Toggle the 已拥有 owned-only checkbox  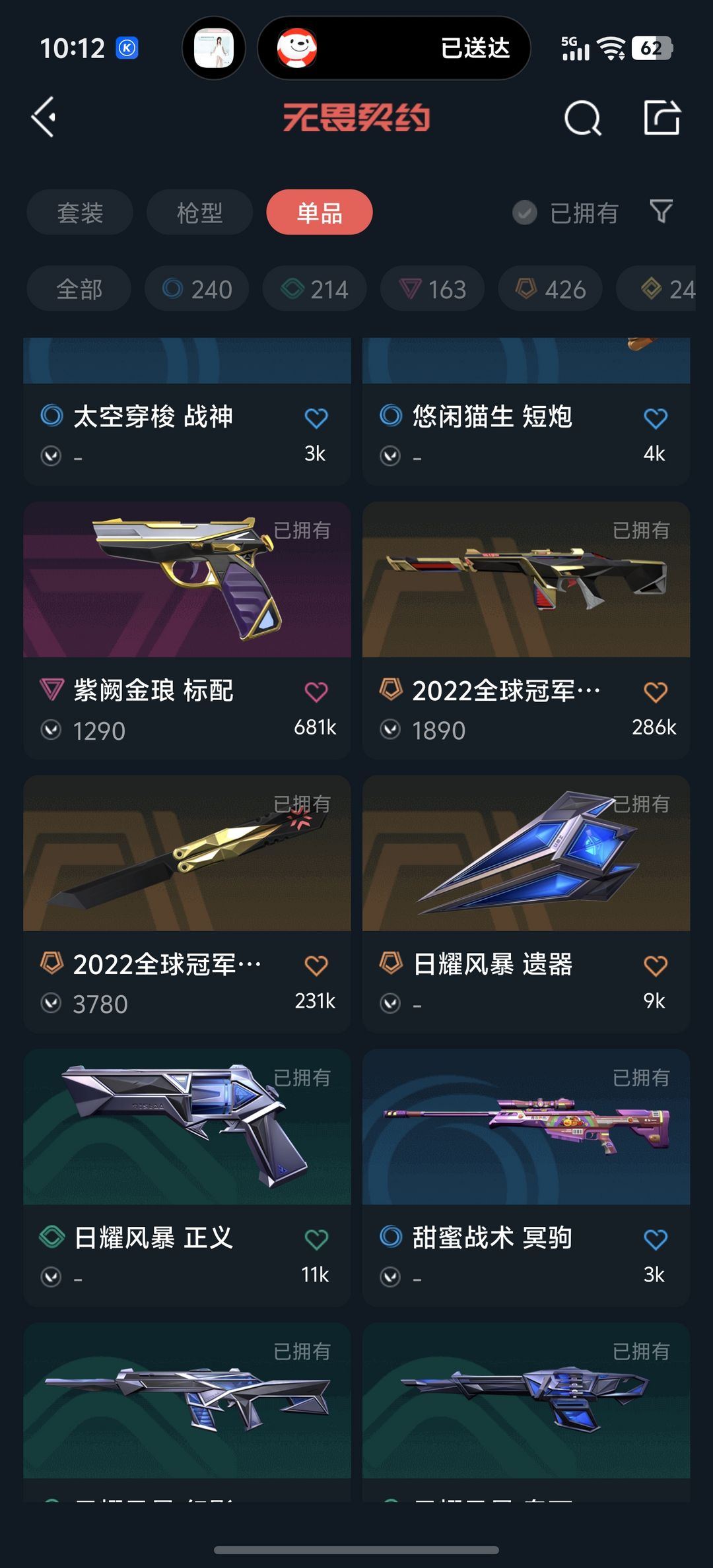pyautogui.click(x=566, y=212)
